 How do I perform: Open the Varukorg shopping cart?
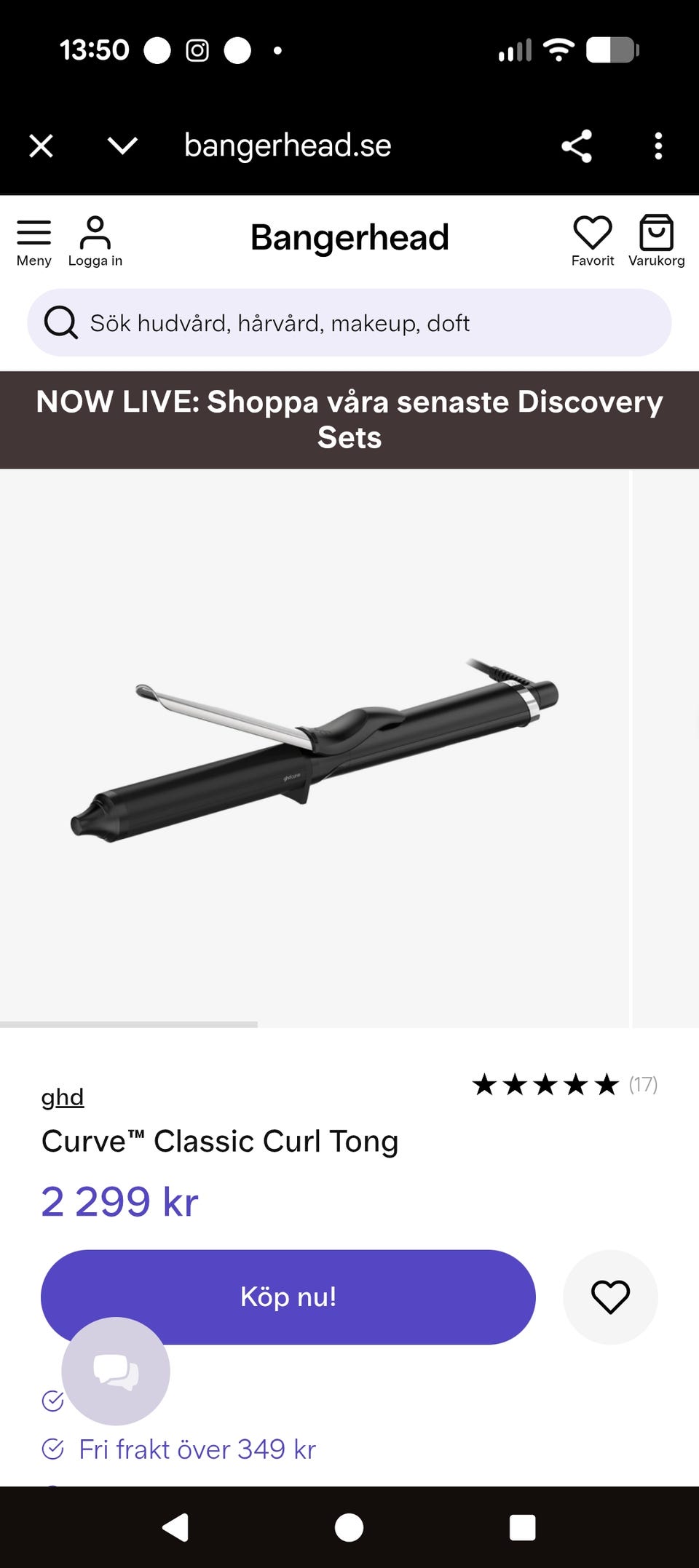[x=657, y=242]
